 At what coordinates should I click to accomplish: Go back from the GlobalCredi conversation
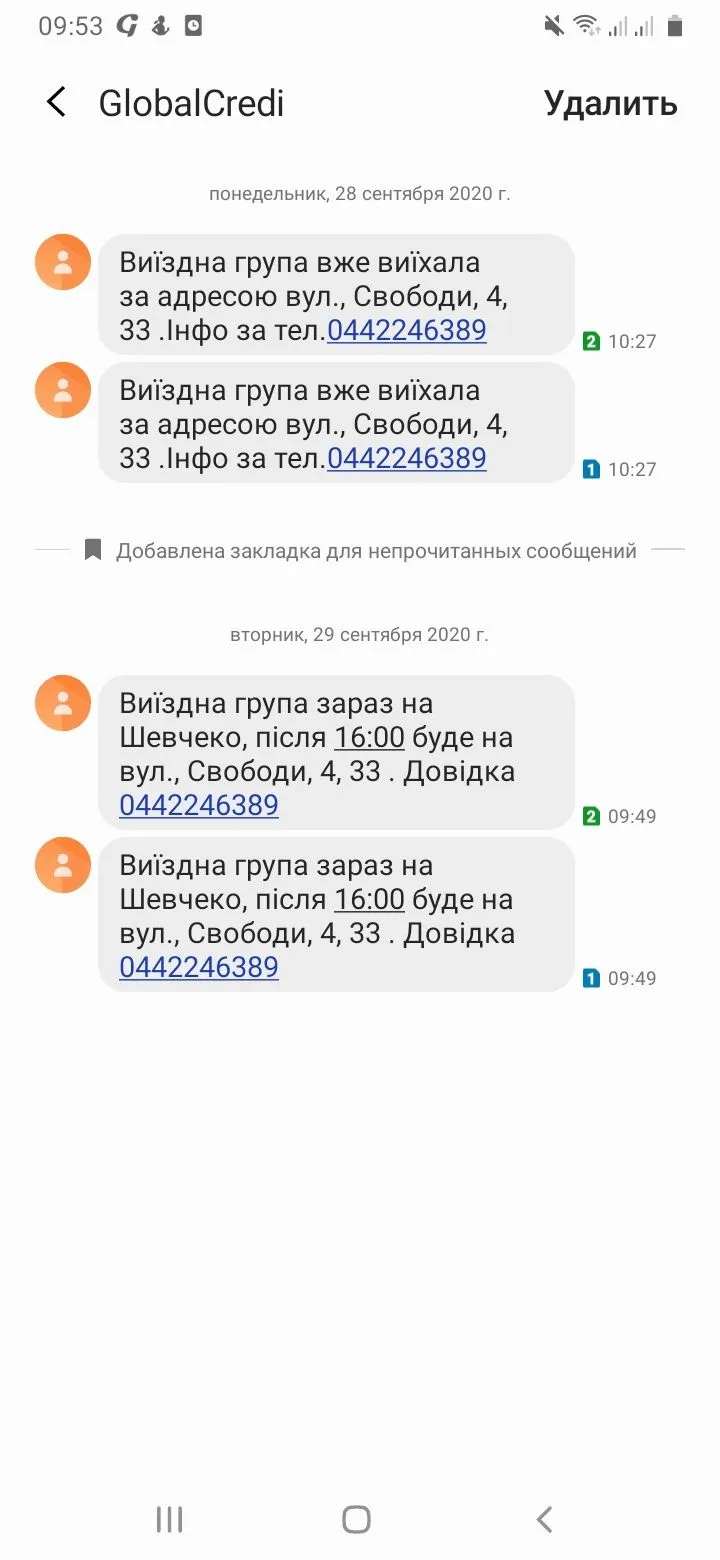coord(57,102)
